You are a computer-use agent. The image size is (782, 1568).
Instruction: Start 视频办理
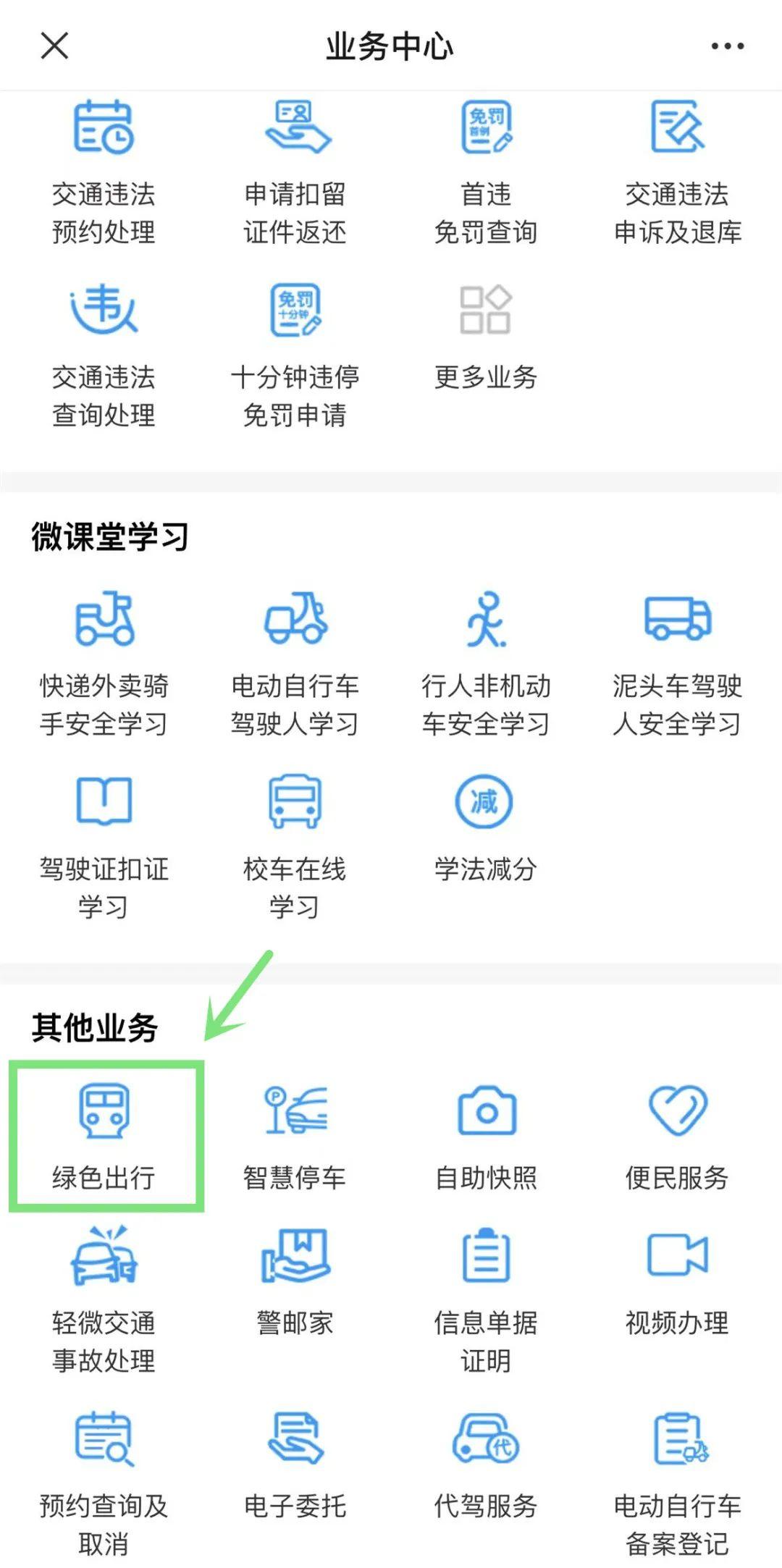677,1280
